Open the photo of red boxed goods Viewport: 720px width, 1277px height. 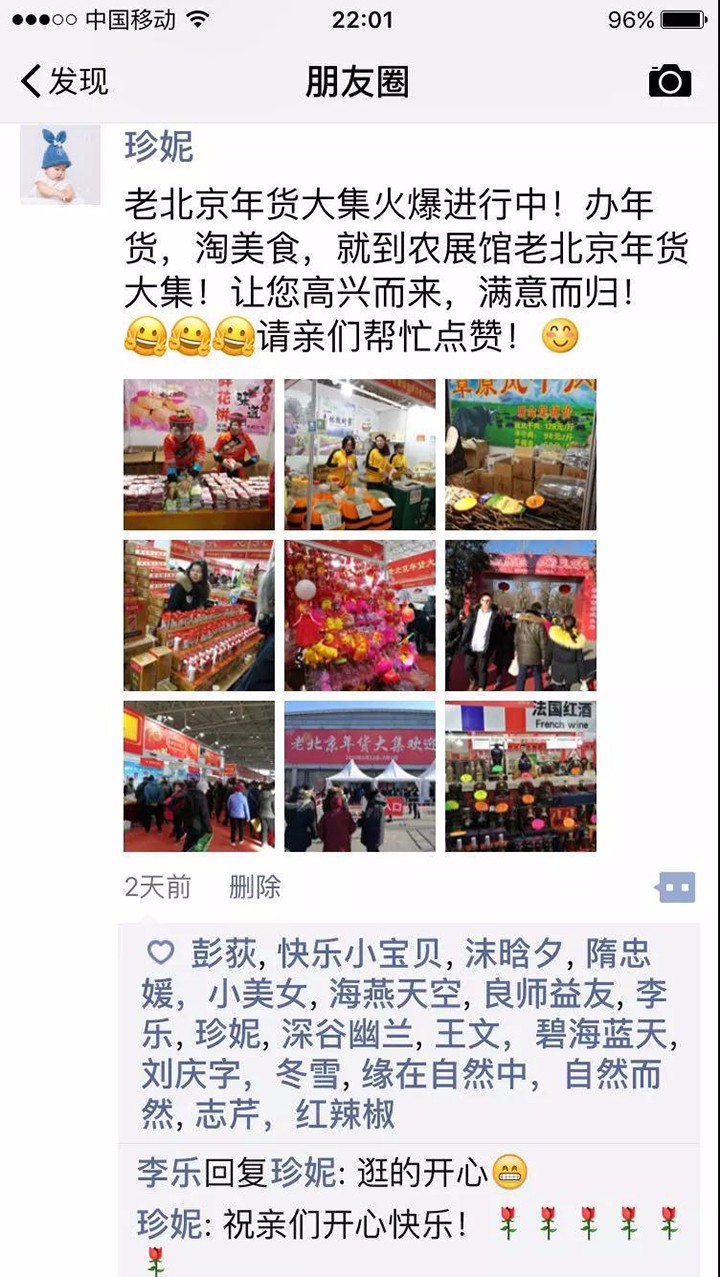(x=198, y=615)
